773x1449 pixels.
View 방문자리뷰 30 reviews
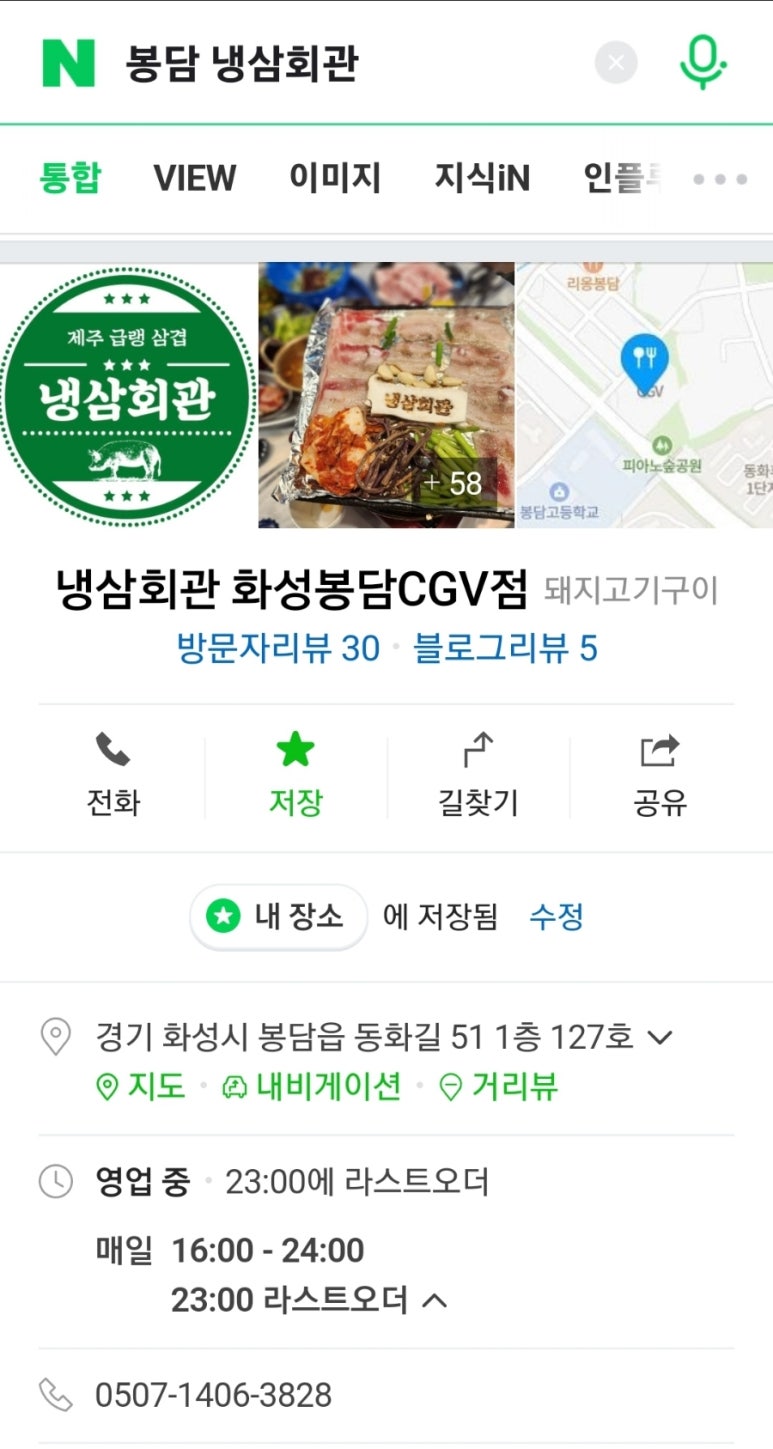pyautogui.click(x=278, y=649)
